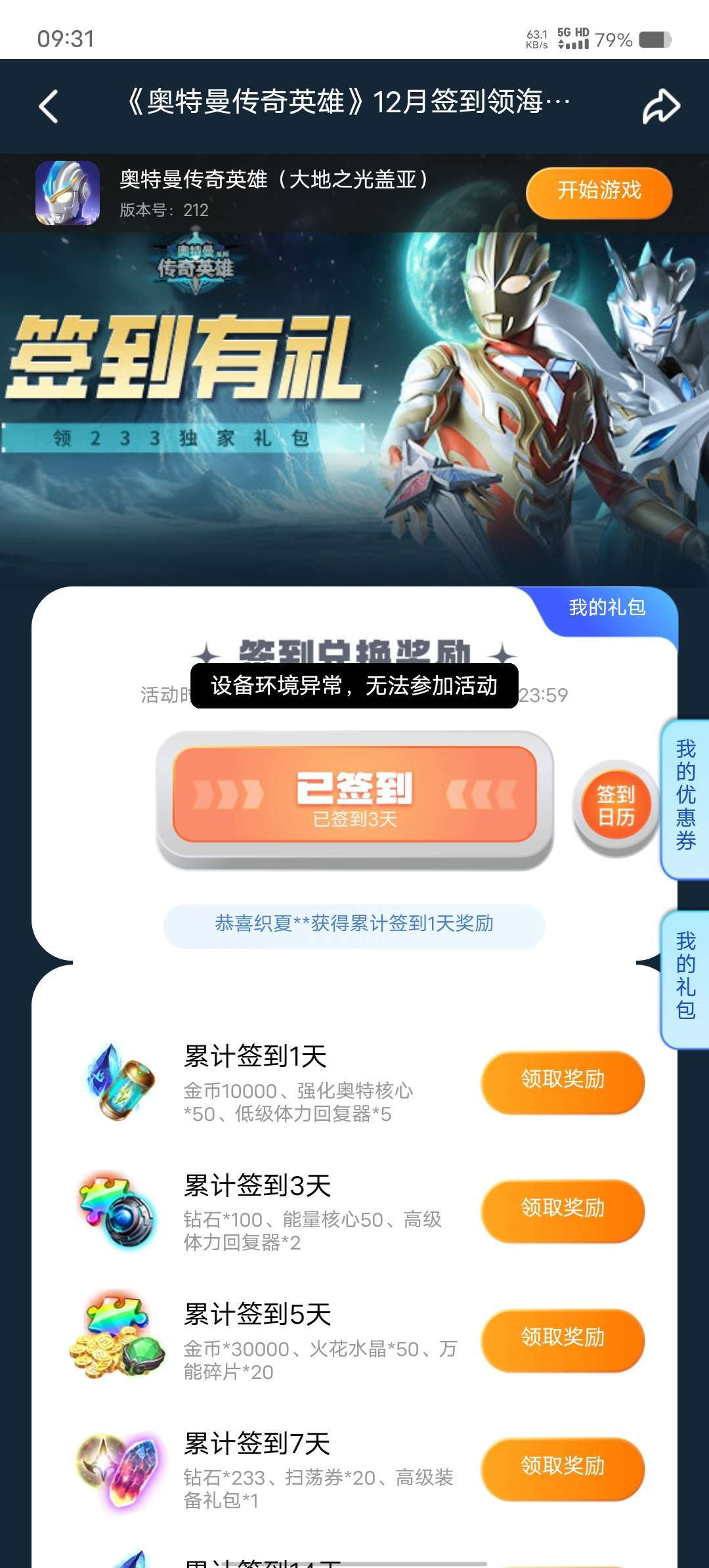Open 我的礼包 floating side tab

[x=685, y=976]
